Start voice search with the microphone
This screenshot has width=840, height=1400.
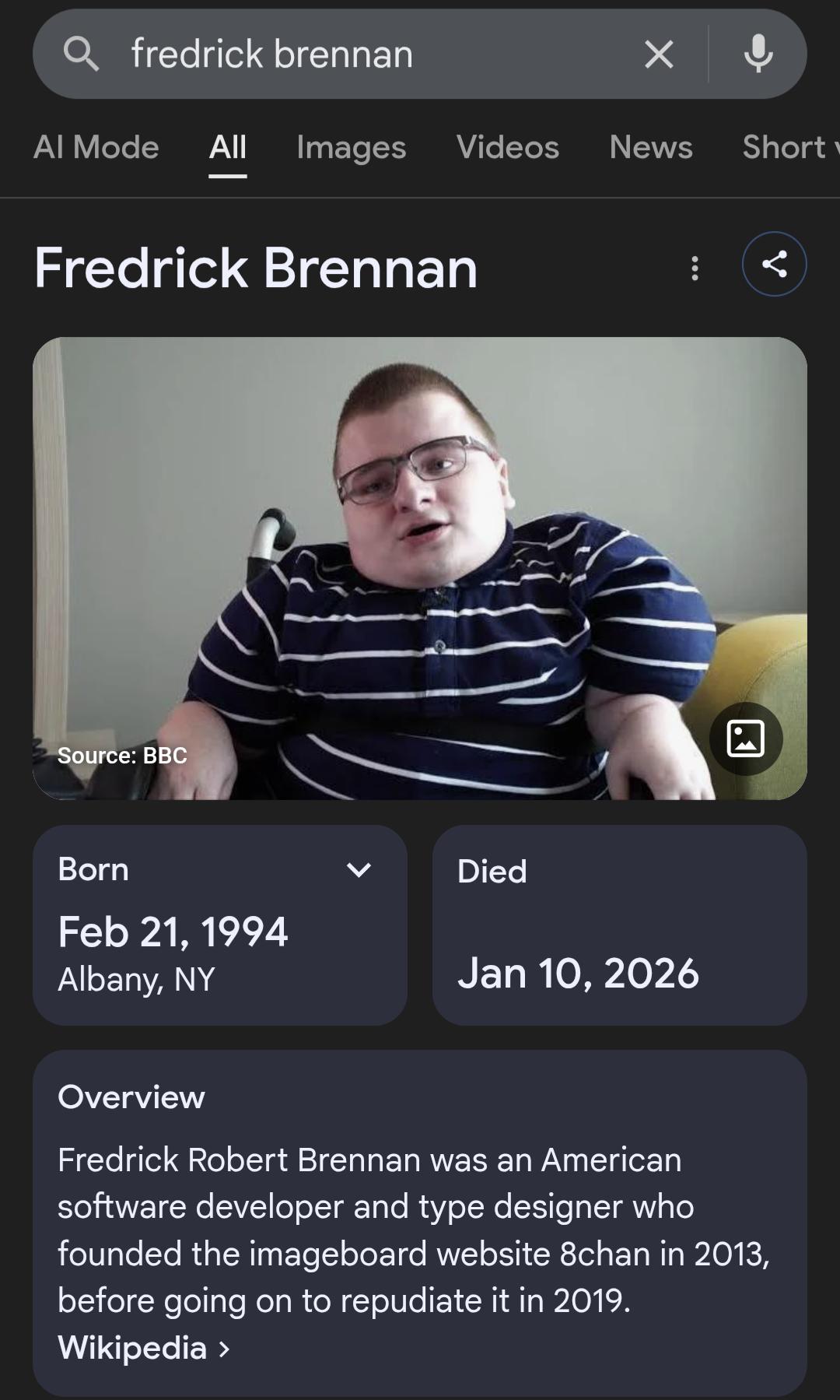(758, 54)
